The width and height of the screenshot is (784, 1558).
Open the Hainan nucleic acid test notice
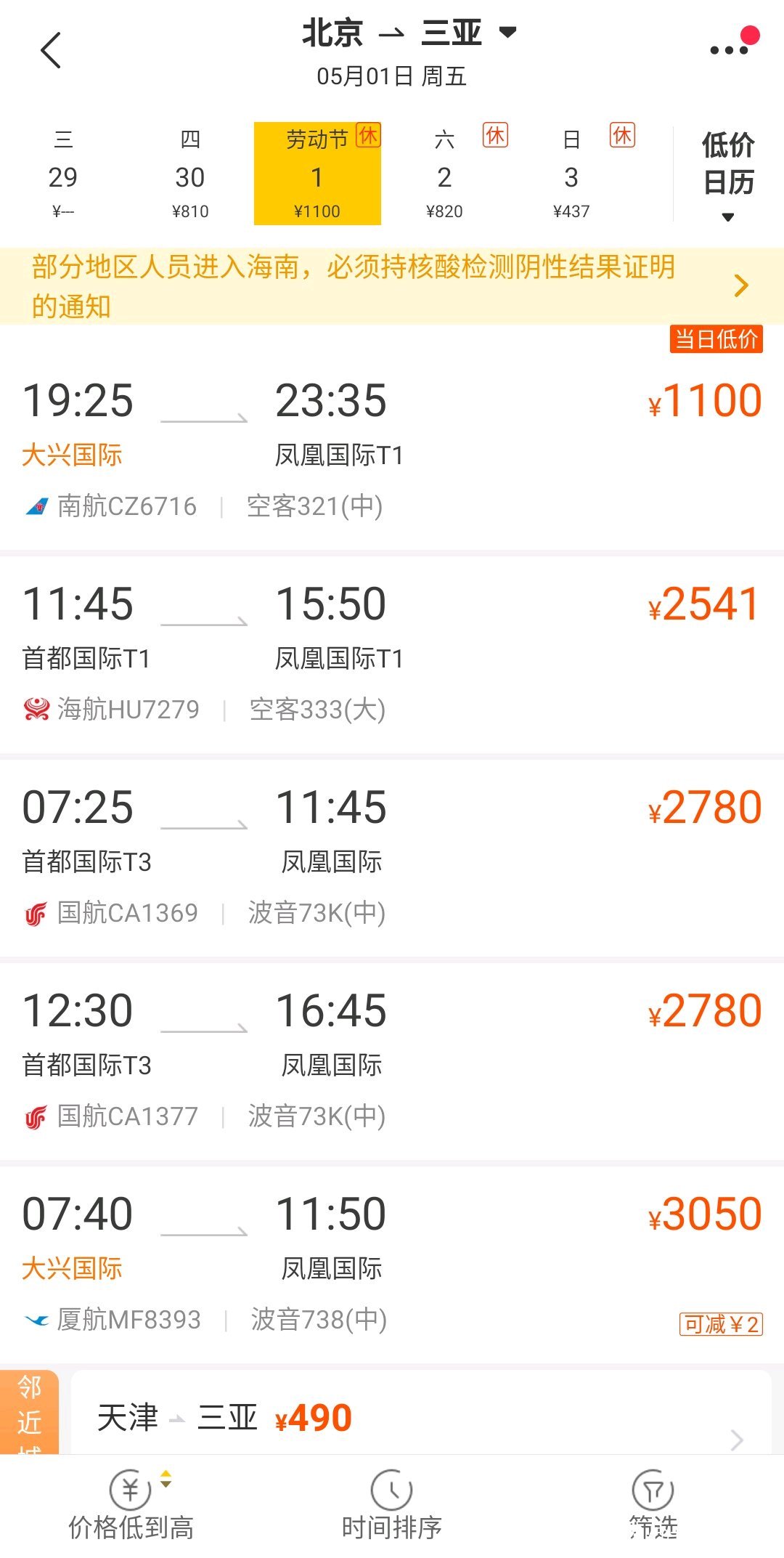pyautogui.click(x=392, y=285)
